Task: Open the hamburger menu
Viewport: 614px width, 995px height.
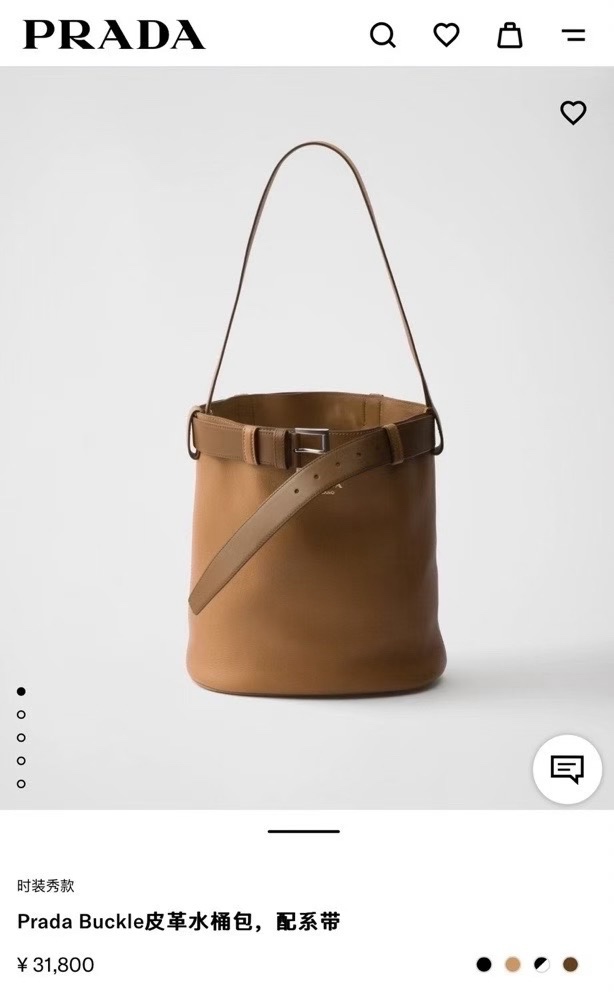Action: 573,36
